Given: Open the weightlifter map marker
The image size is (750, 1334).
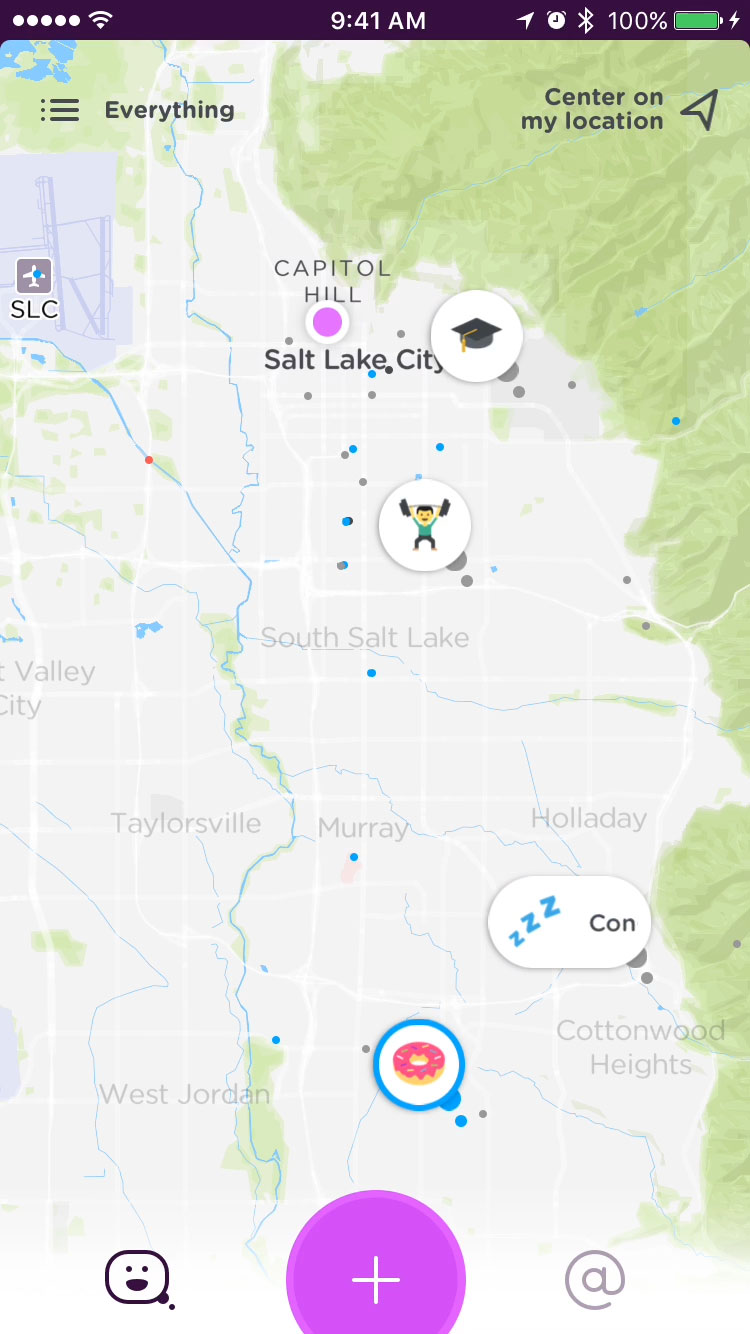Looking at the screenshot, I should point(425,525).
